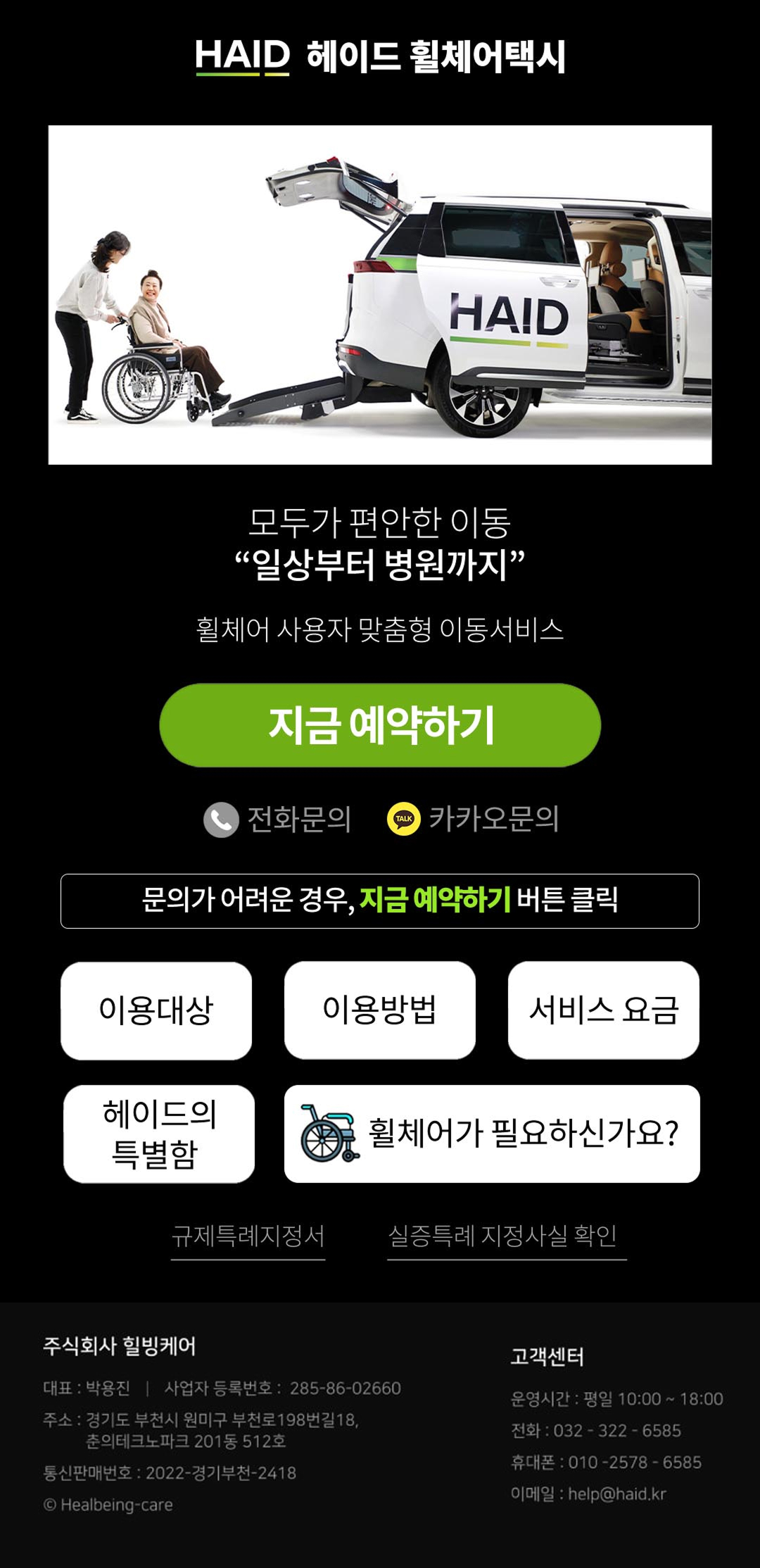Open 헤이드의 특별함 section
760x1568 pixels.
tap(159, 1134)
